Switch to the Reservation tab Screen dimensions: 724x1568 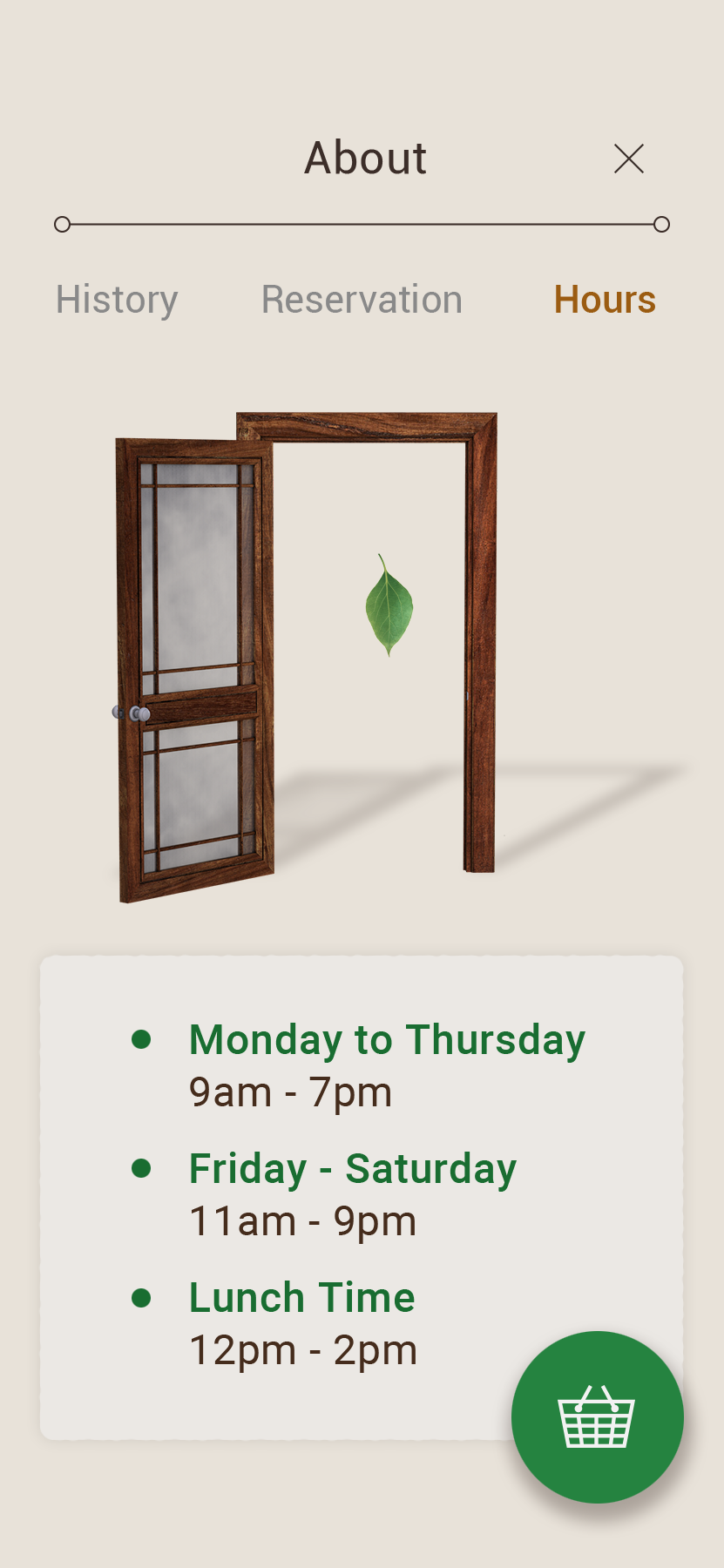(x=362, y=300)
